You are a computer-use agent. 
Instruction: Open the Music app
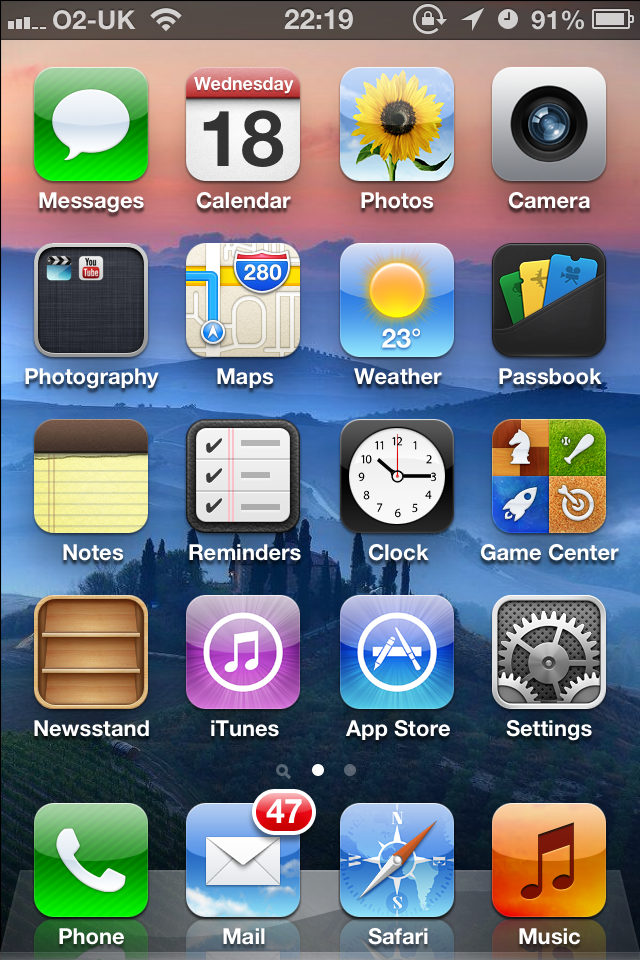click(x=549, y=860)
